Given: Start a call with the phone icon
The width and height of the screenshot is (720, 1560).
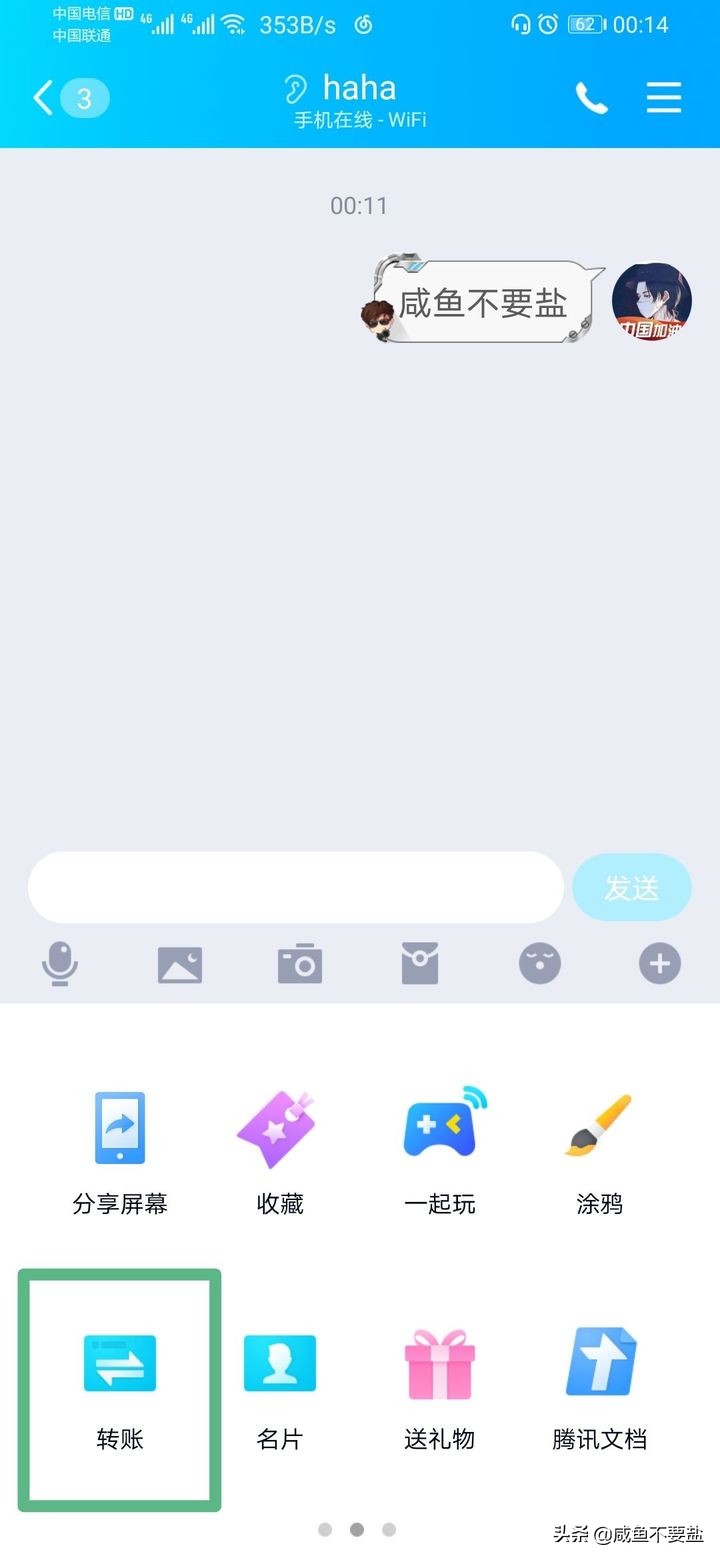Looking at the screenshot, I should point(592,98).
